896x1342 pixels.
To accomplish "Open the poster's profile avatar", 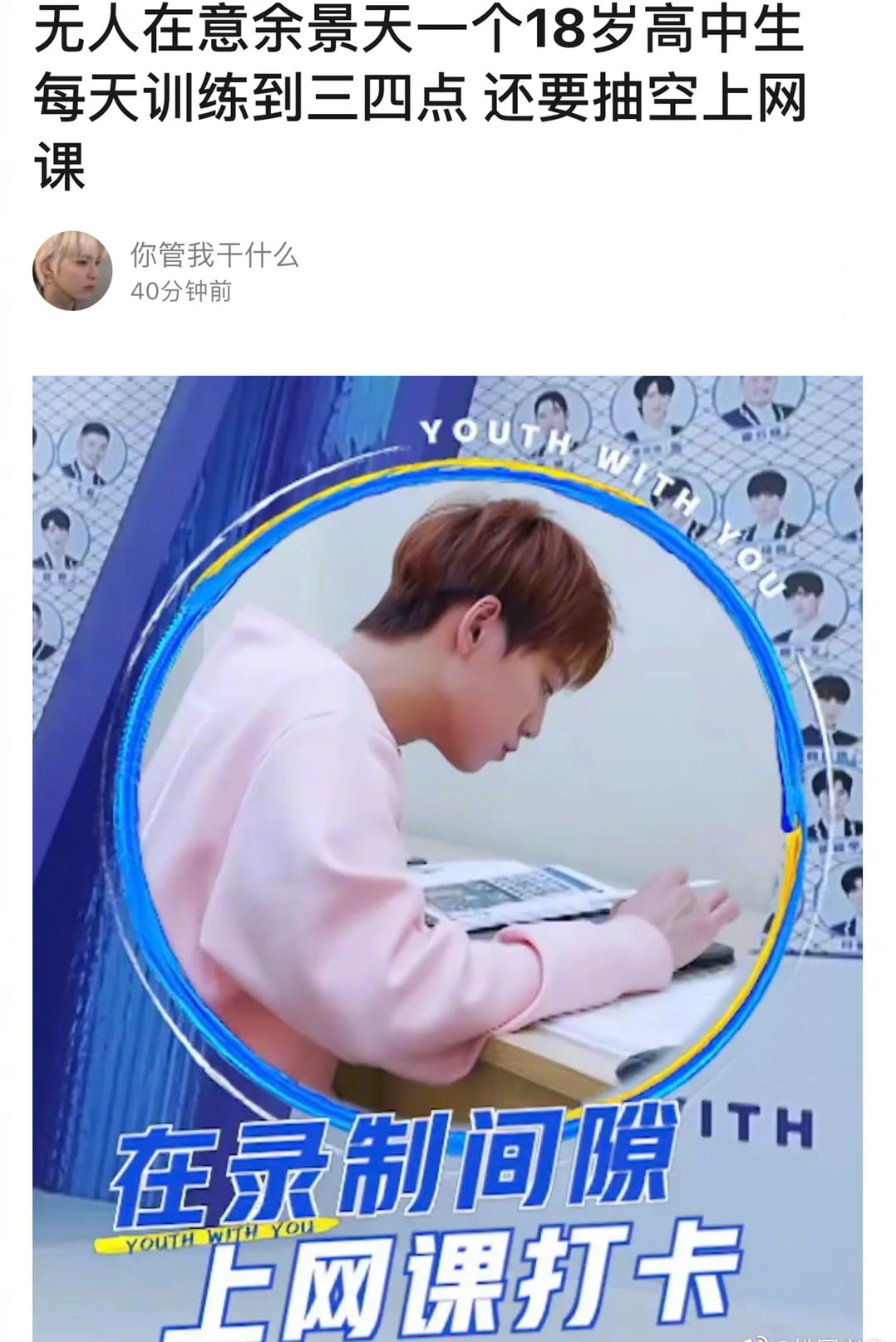I will pyautogui.click(x=72, y=270).
